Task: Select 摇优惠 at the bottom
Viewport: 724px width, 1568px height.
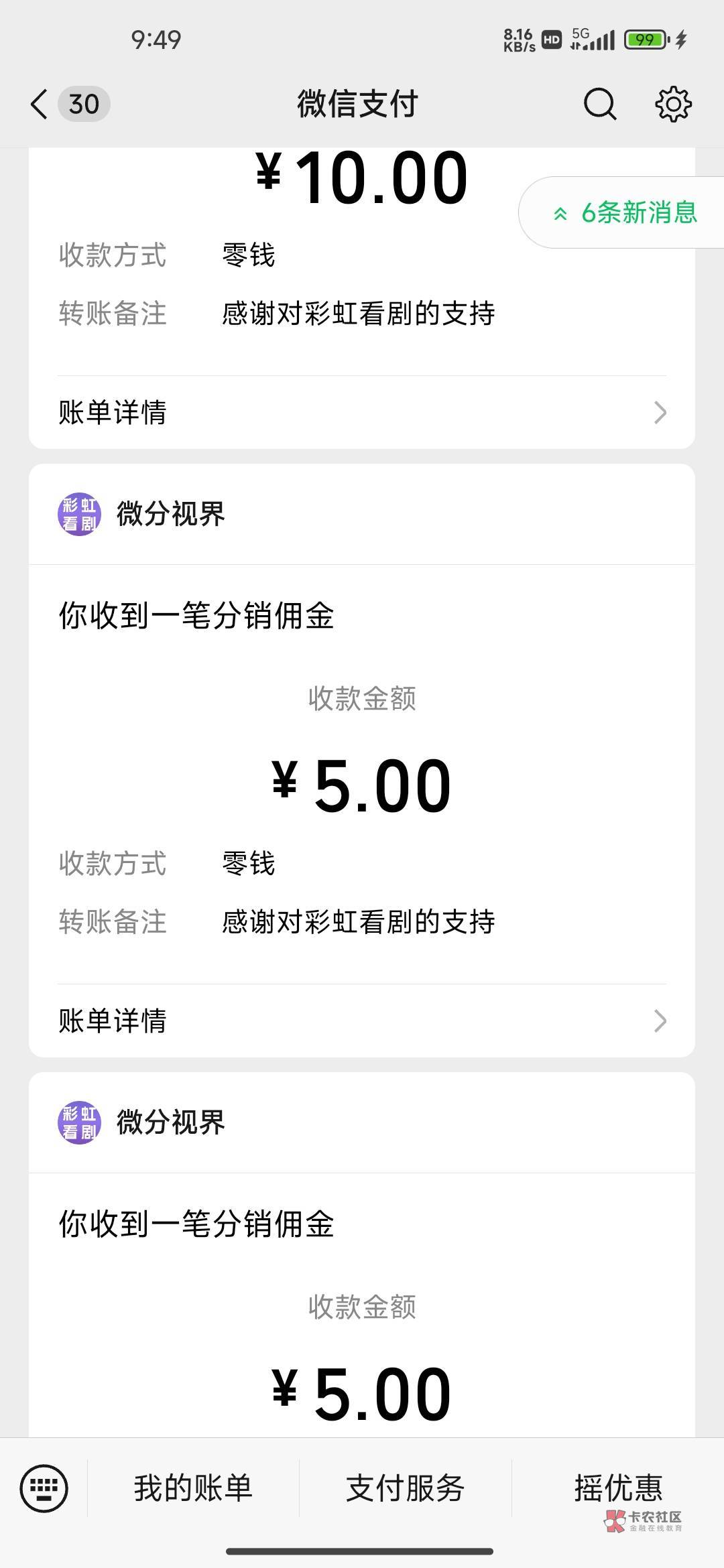Action: coord(618,1488)
